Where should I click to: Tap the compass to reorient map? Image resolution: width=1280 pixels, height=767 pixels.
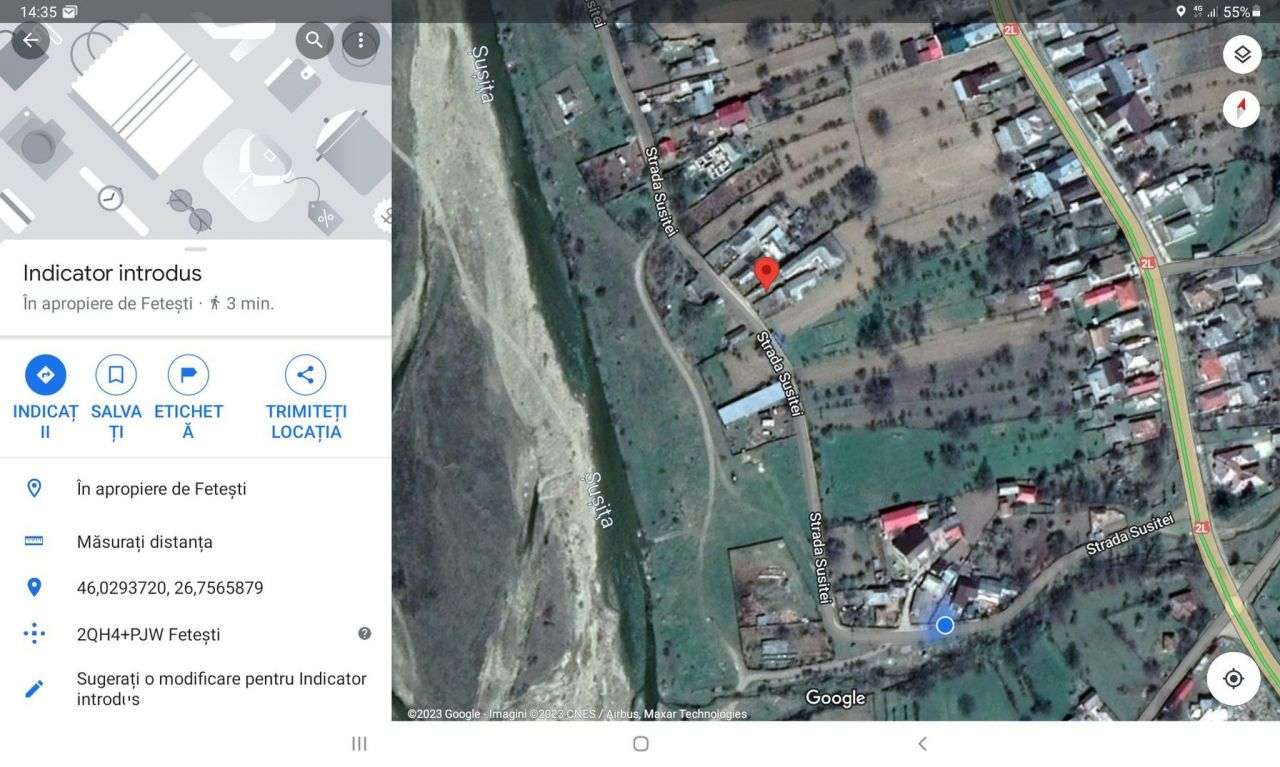[x=1241, y=109]
